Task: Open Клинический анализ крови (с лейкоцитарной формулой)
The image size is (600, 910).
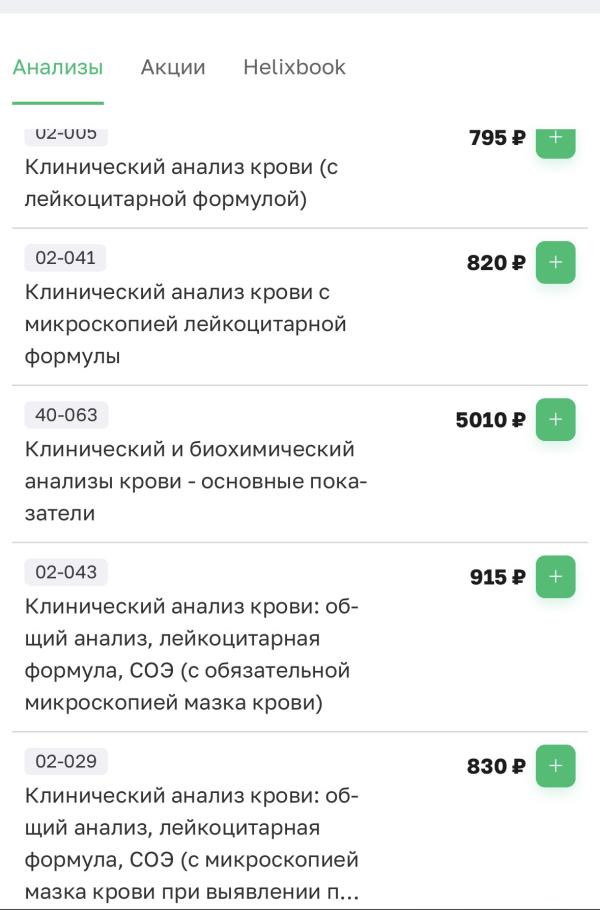Action: coord(181,183)
